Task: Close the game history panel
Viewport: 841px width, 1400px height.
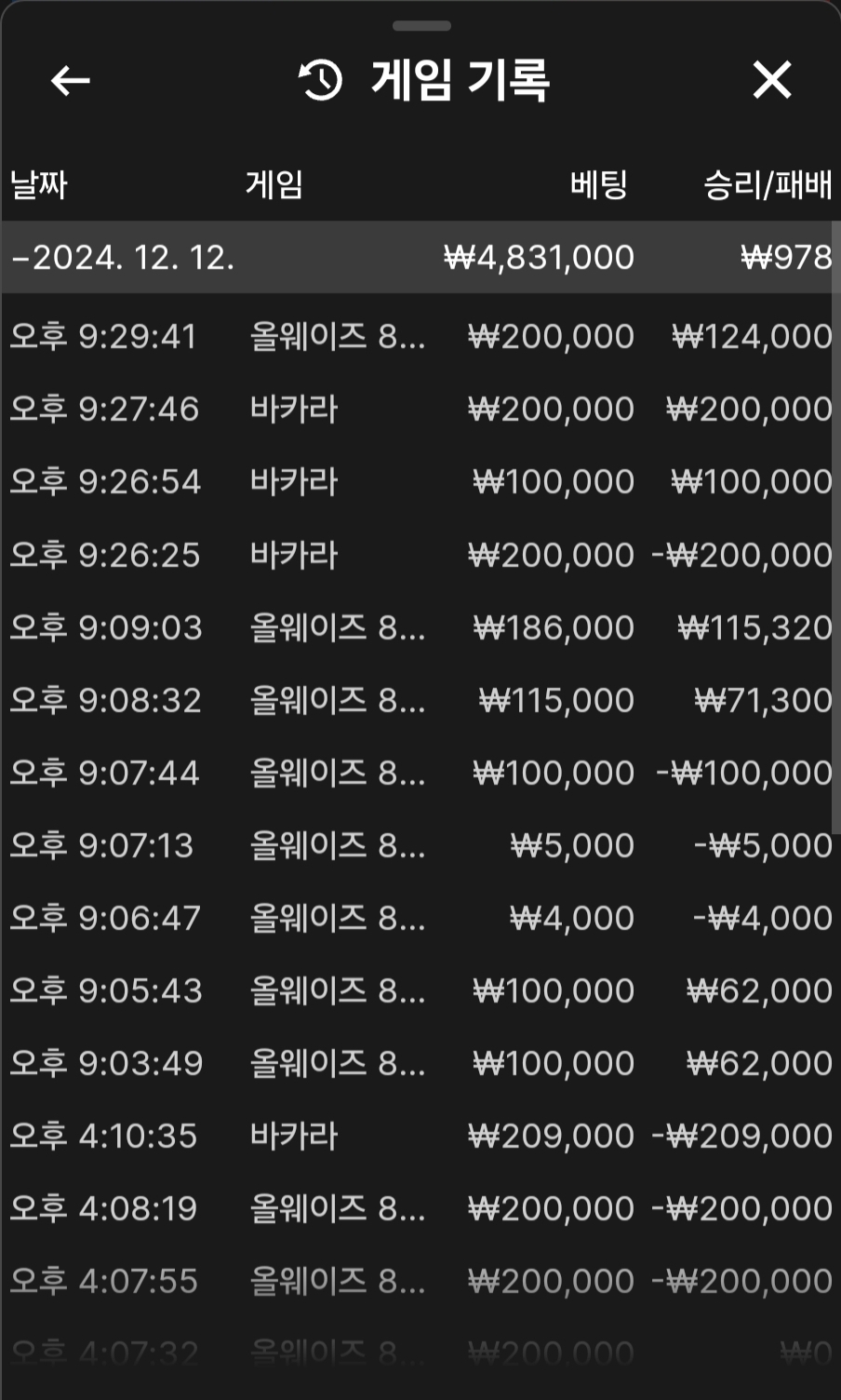Action: [x=772, y=80]
